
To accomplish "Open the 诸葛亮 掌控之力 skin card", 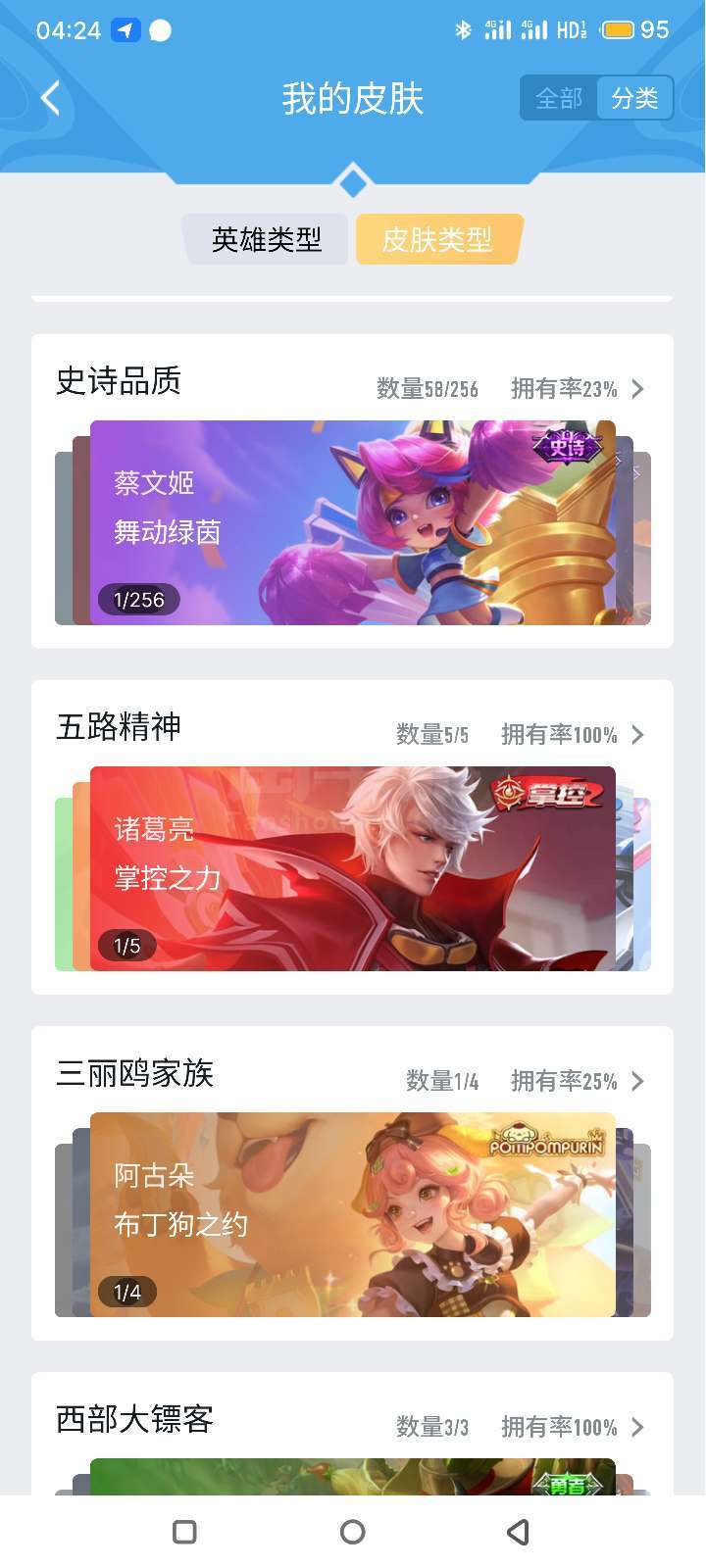I will pyautogui.click(x=353, y=868).
